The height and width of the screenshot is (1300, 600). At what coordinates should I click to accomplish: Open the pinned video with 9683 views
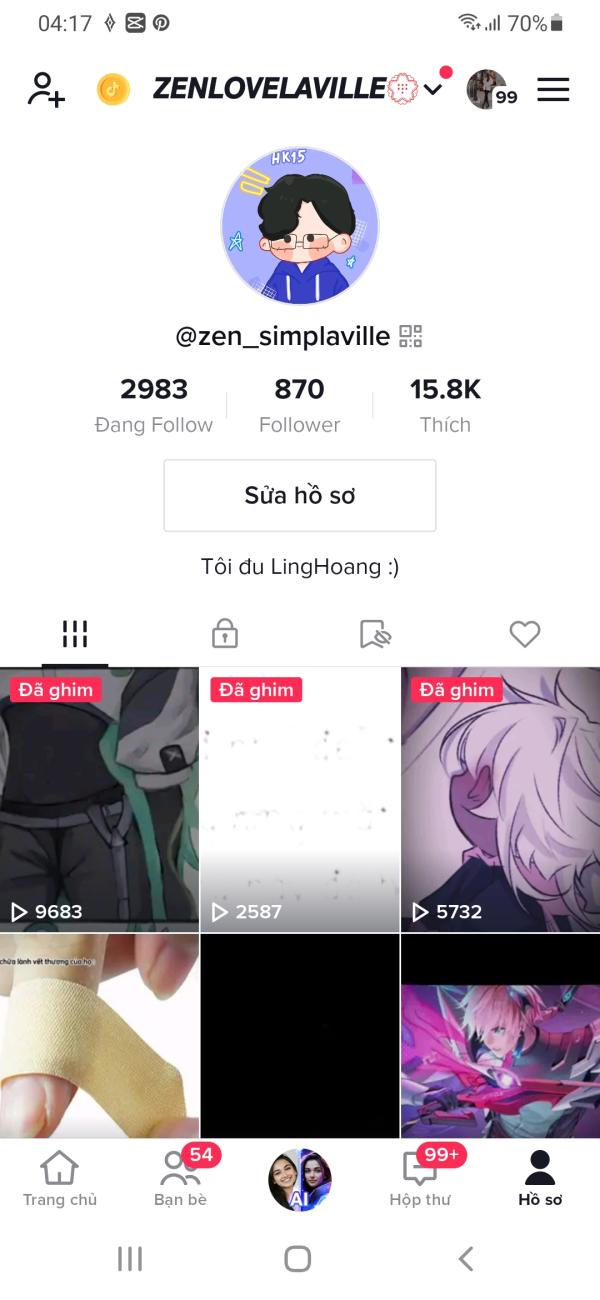coord(99,799)
